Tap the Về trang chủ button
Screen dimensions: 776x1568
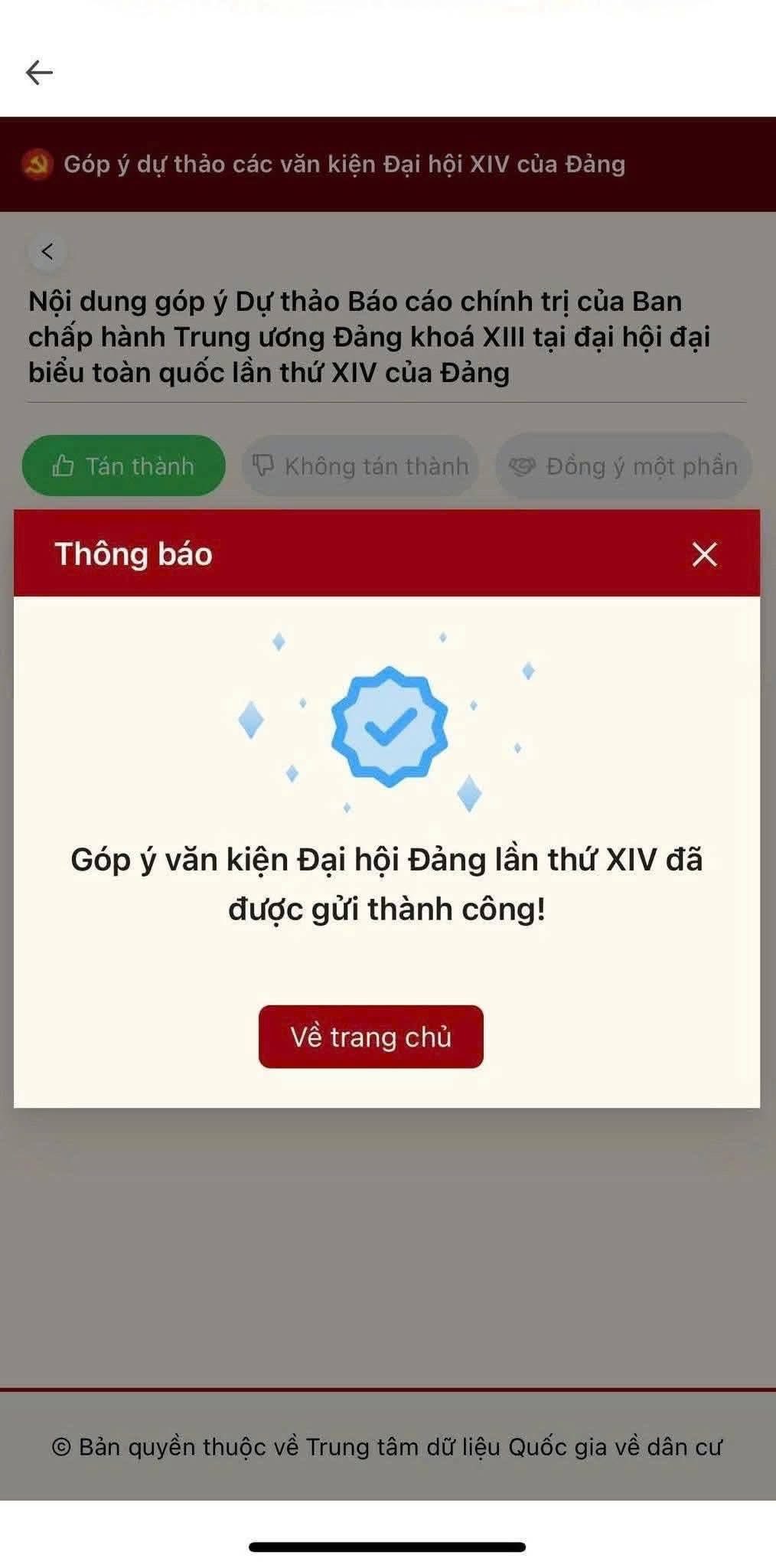pyautogui.click(x=371, y=1037)
